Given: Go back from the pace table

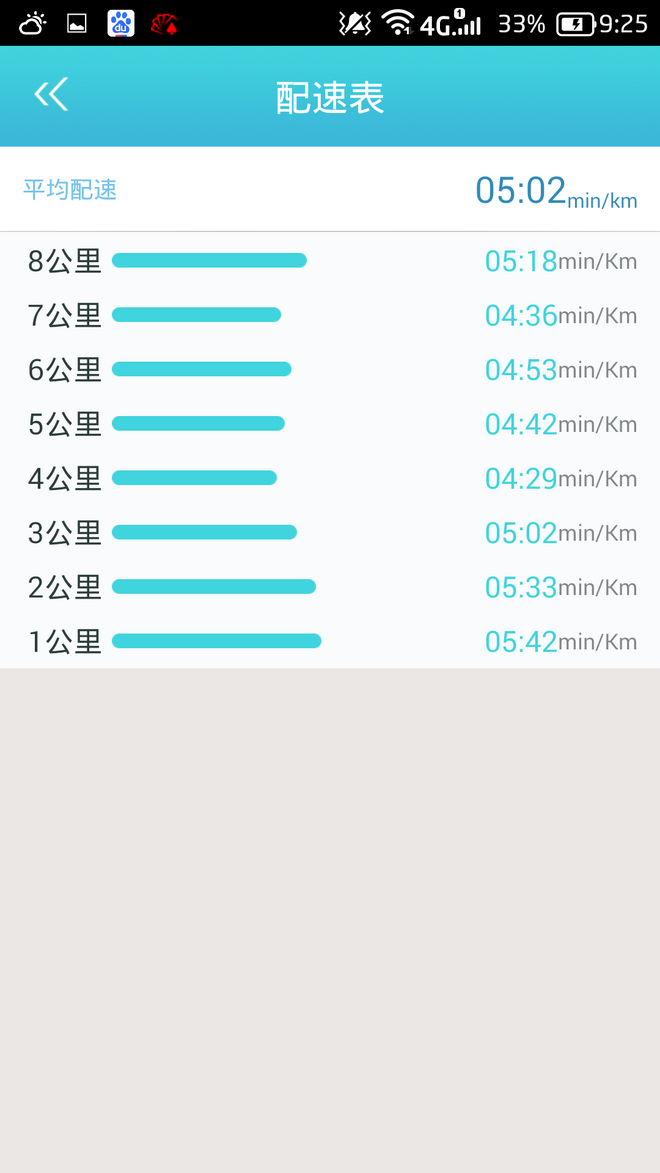Looking at the screenshot, I should coord(51,95).
